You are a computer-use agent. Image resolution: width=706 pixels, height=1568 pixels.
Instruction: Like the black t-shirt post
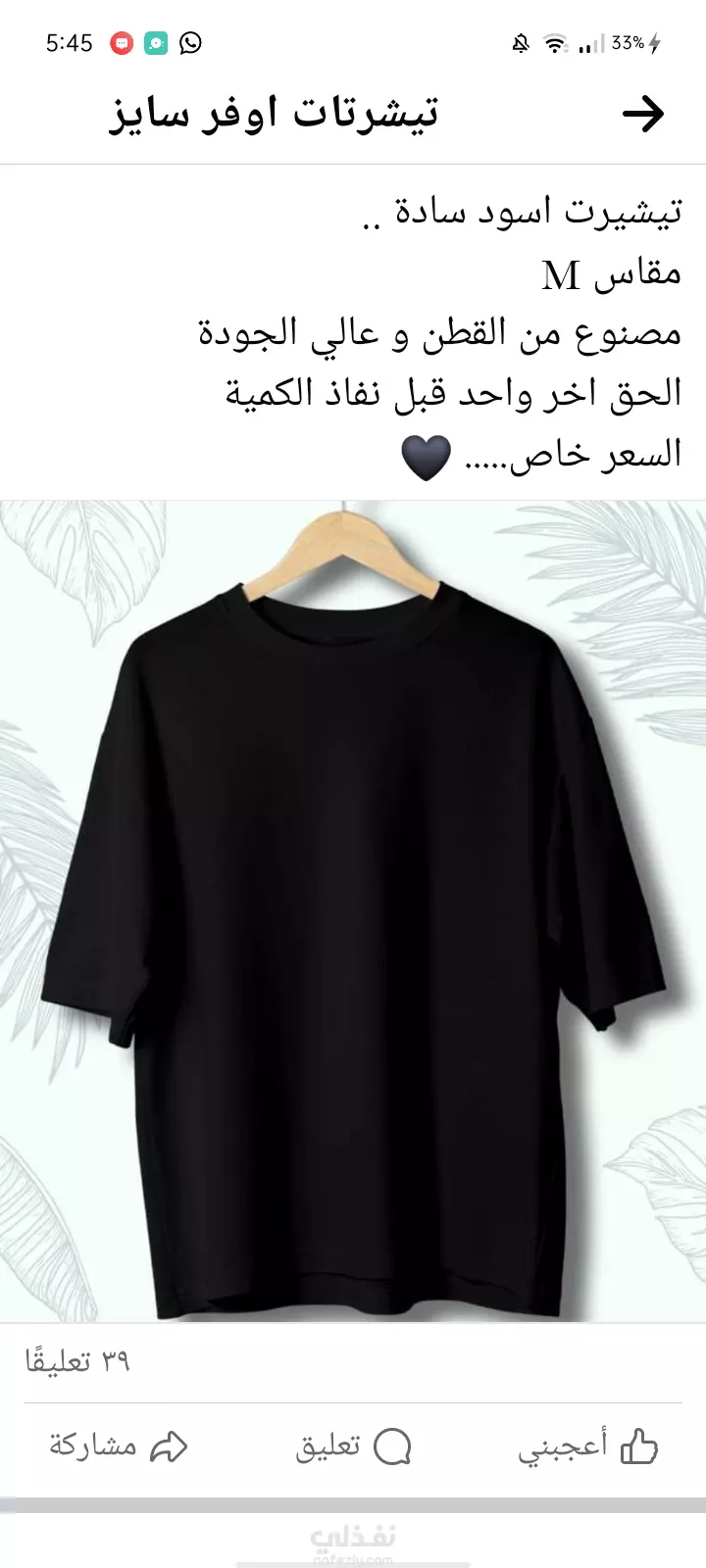587,1446
